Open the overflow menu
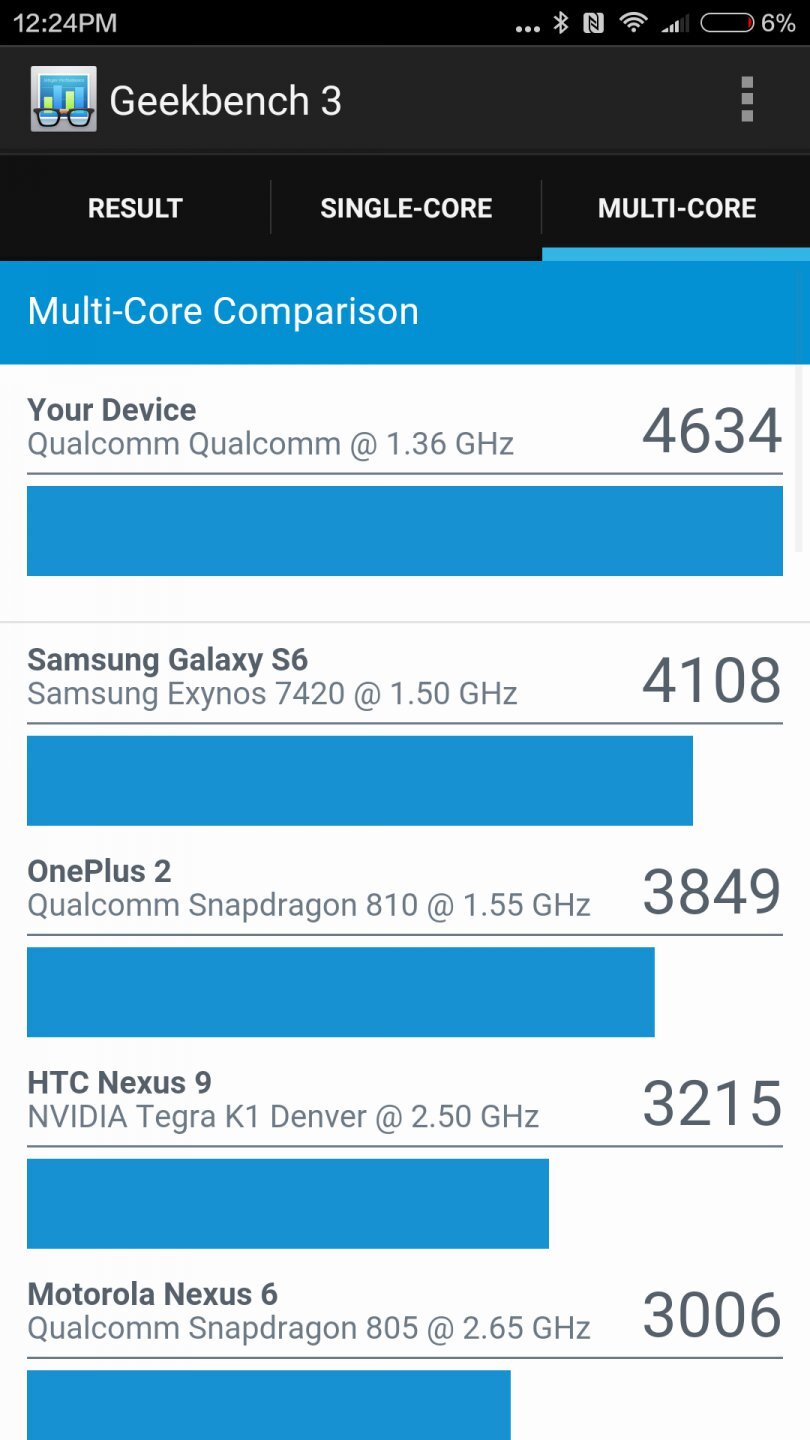 746,100
